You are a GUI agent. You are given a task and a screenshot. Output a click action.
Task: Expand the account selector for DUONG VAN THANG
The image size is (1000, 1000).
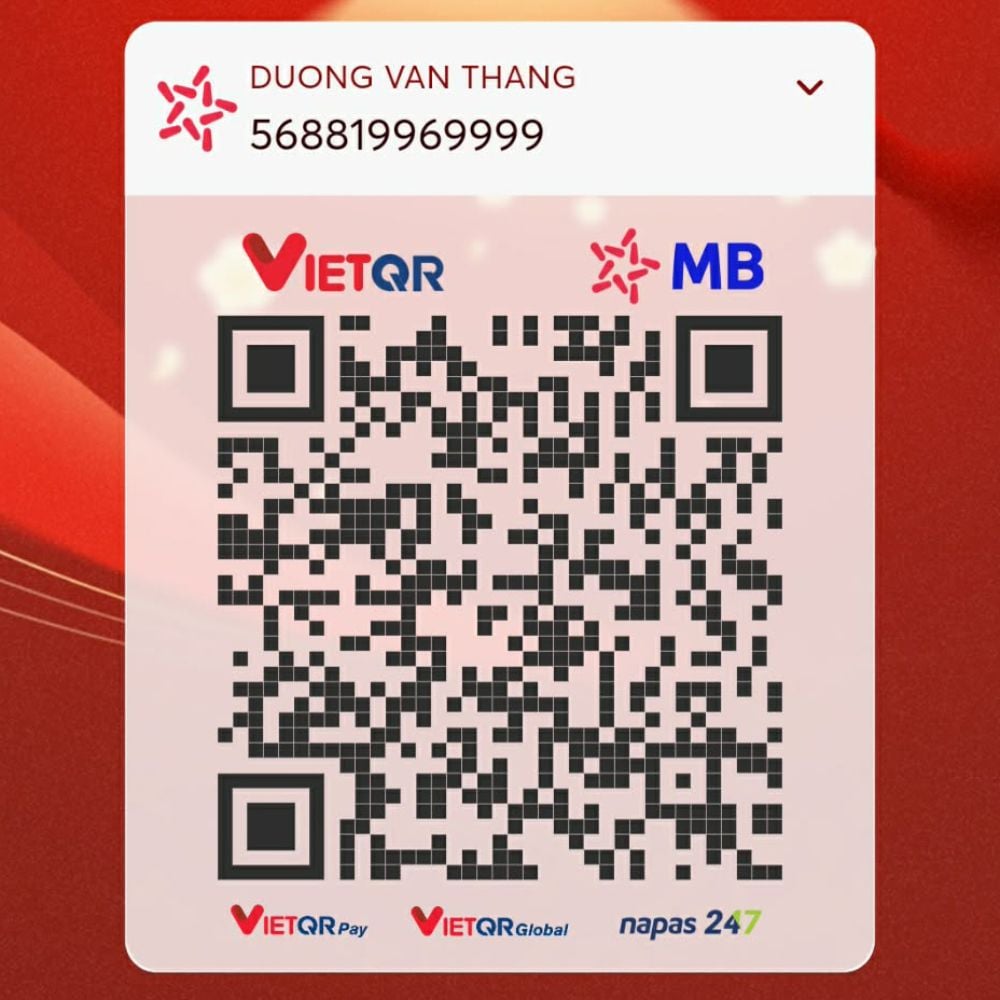[809, 88]
